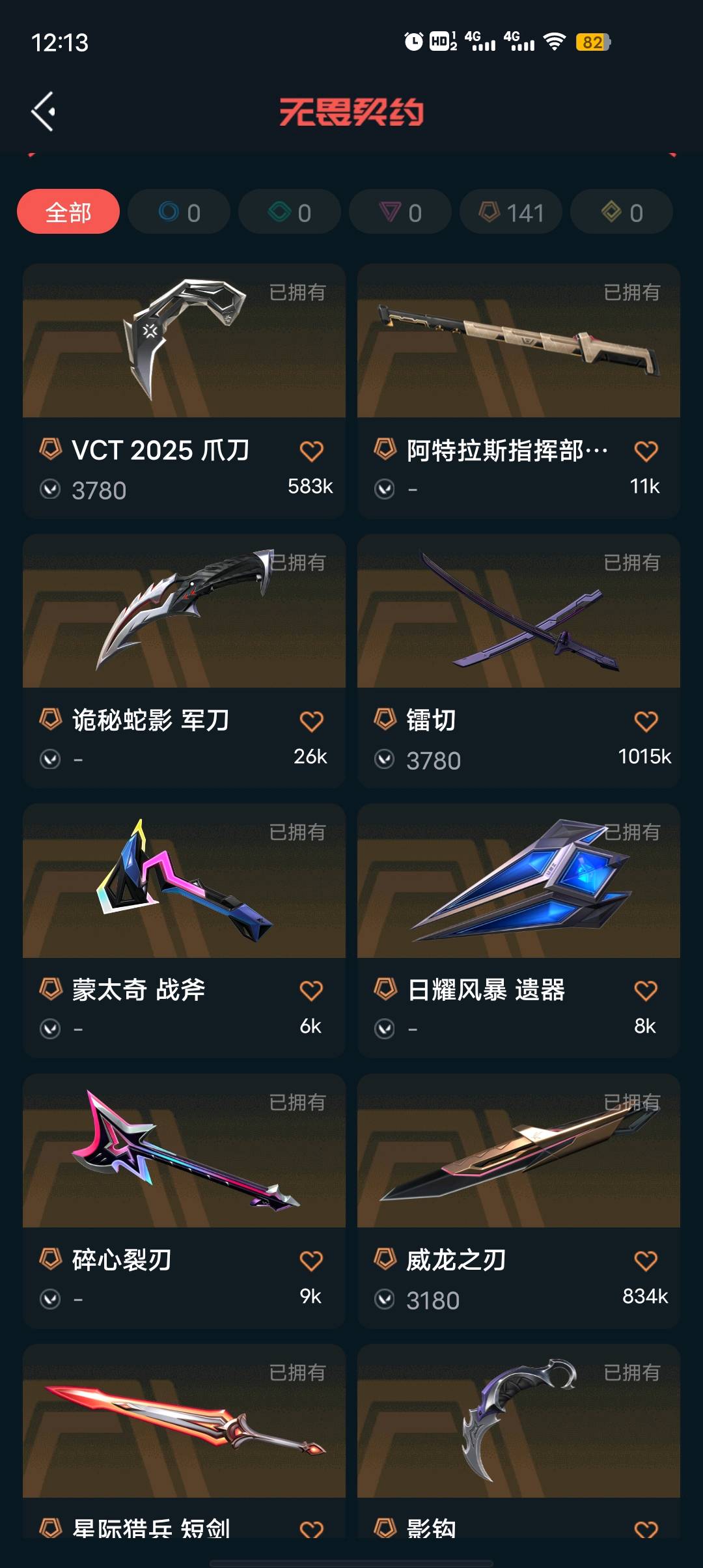The image size is (703, 1568).
Task: Switch to the blue circle tier filter
Action: click(179, 212)
